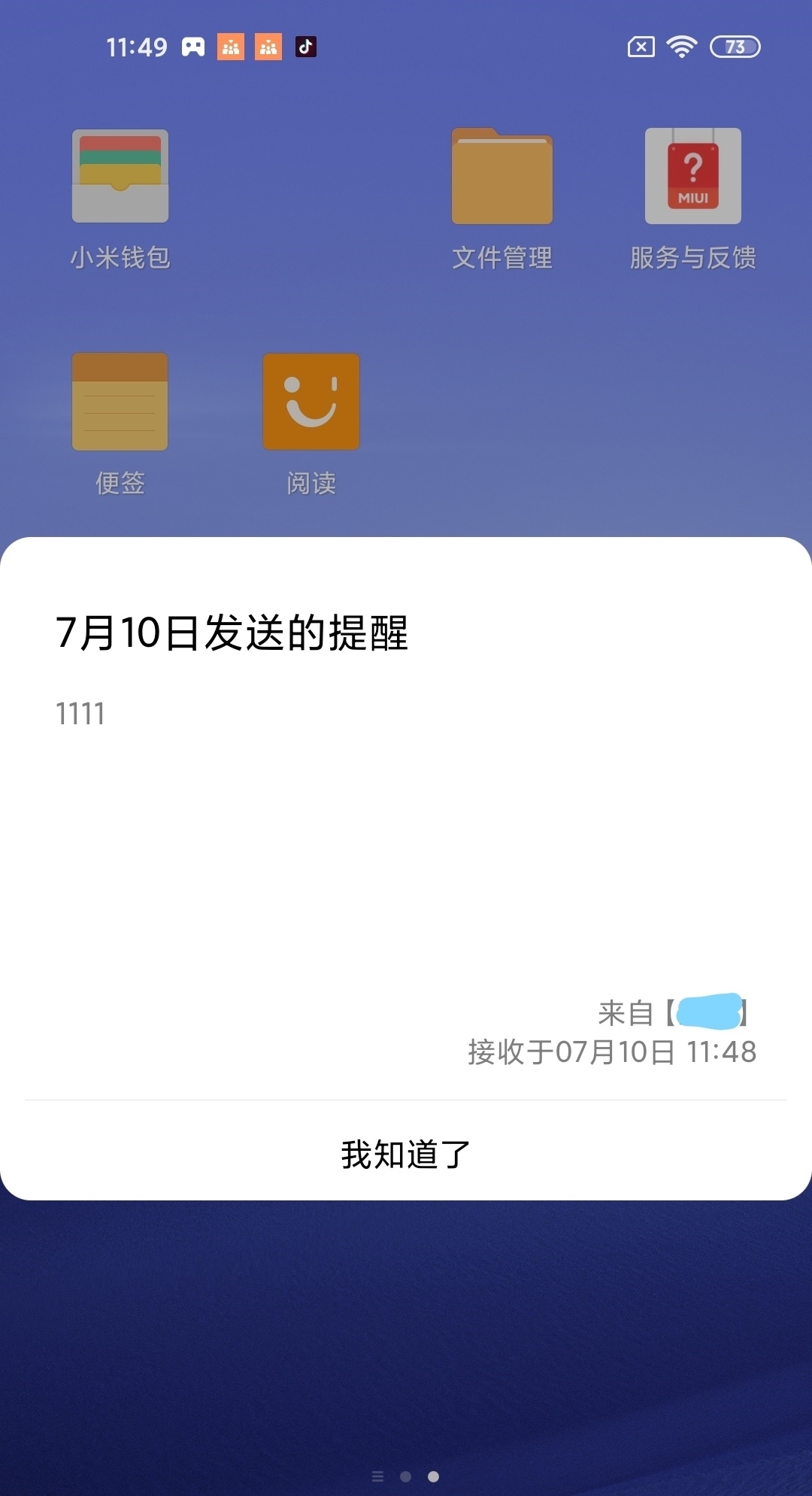Tap the TikTok notification icon
Image resolution: width=812 pixels, height=1496 pixels.
(304, 47)
